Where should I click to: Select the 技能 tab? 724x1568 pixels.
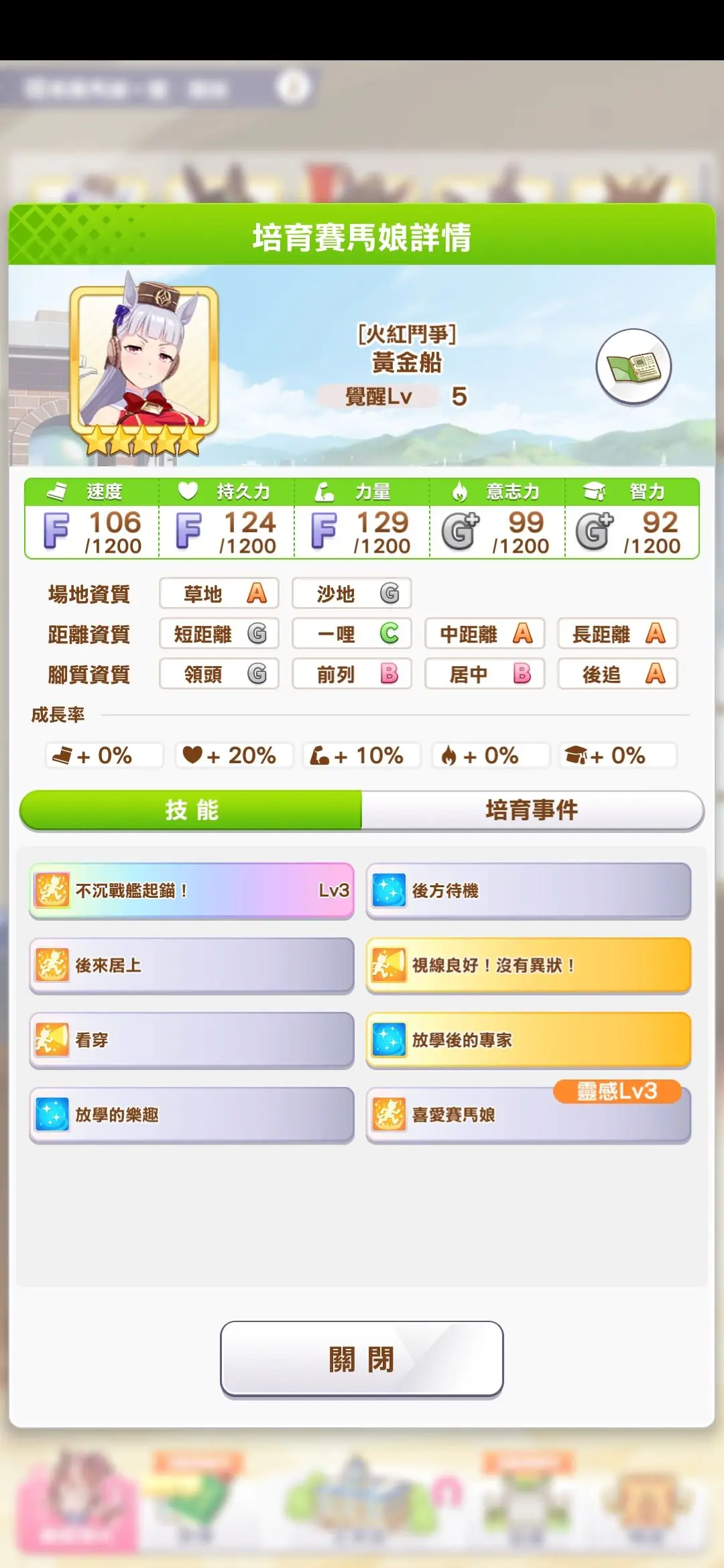pyautogui.click(x=192, y=810)
